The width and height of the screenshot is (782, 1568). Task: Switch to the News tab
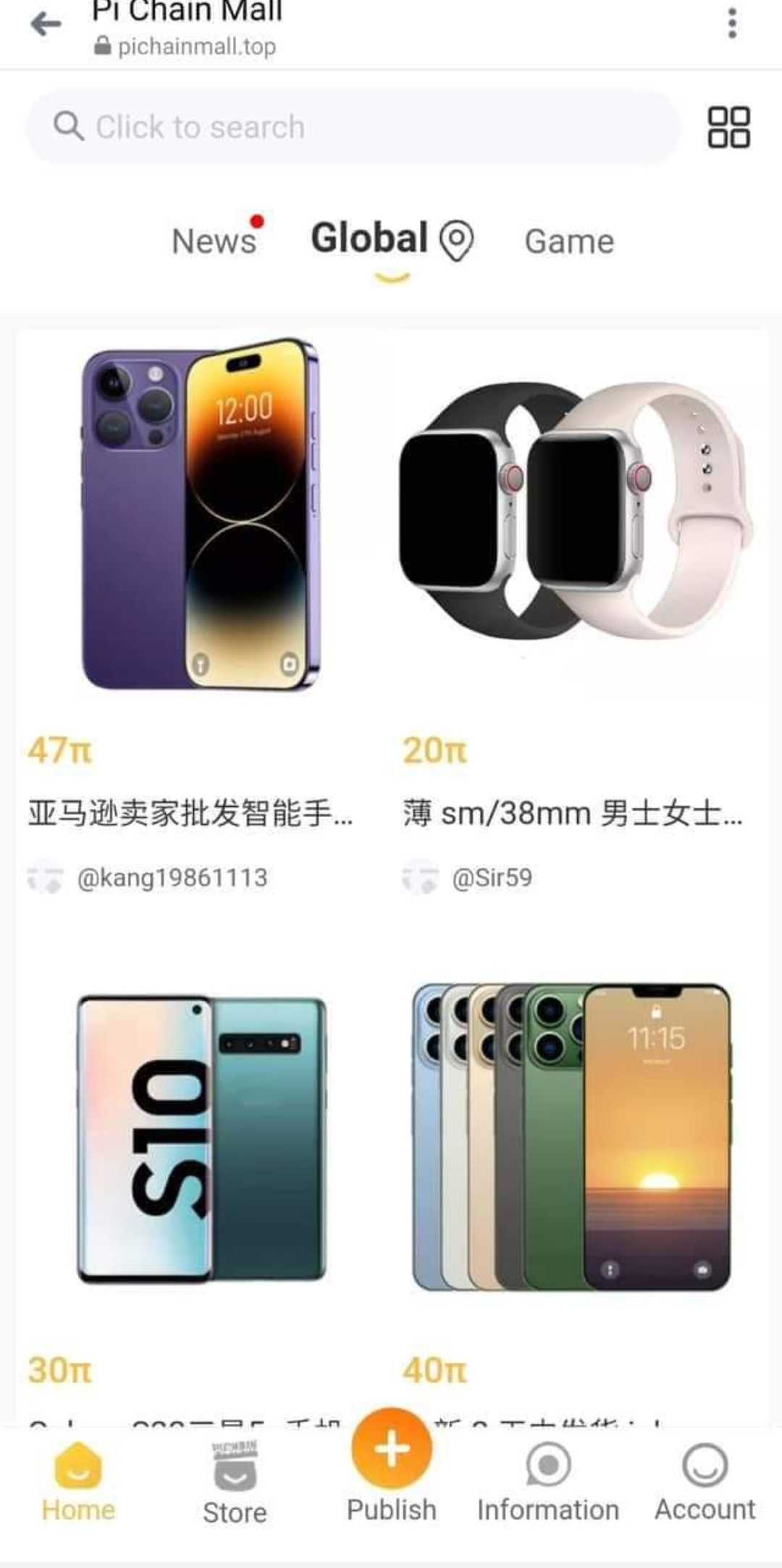[214, 240]
